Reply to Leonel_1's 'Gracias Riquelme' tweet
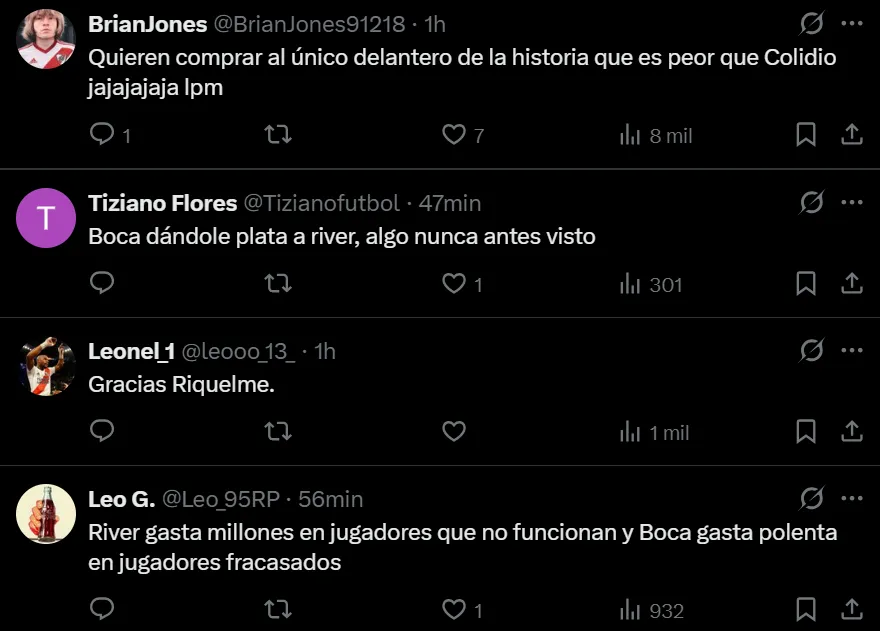Screen dimensions: 880x631 [103, 431]
